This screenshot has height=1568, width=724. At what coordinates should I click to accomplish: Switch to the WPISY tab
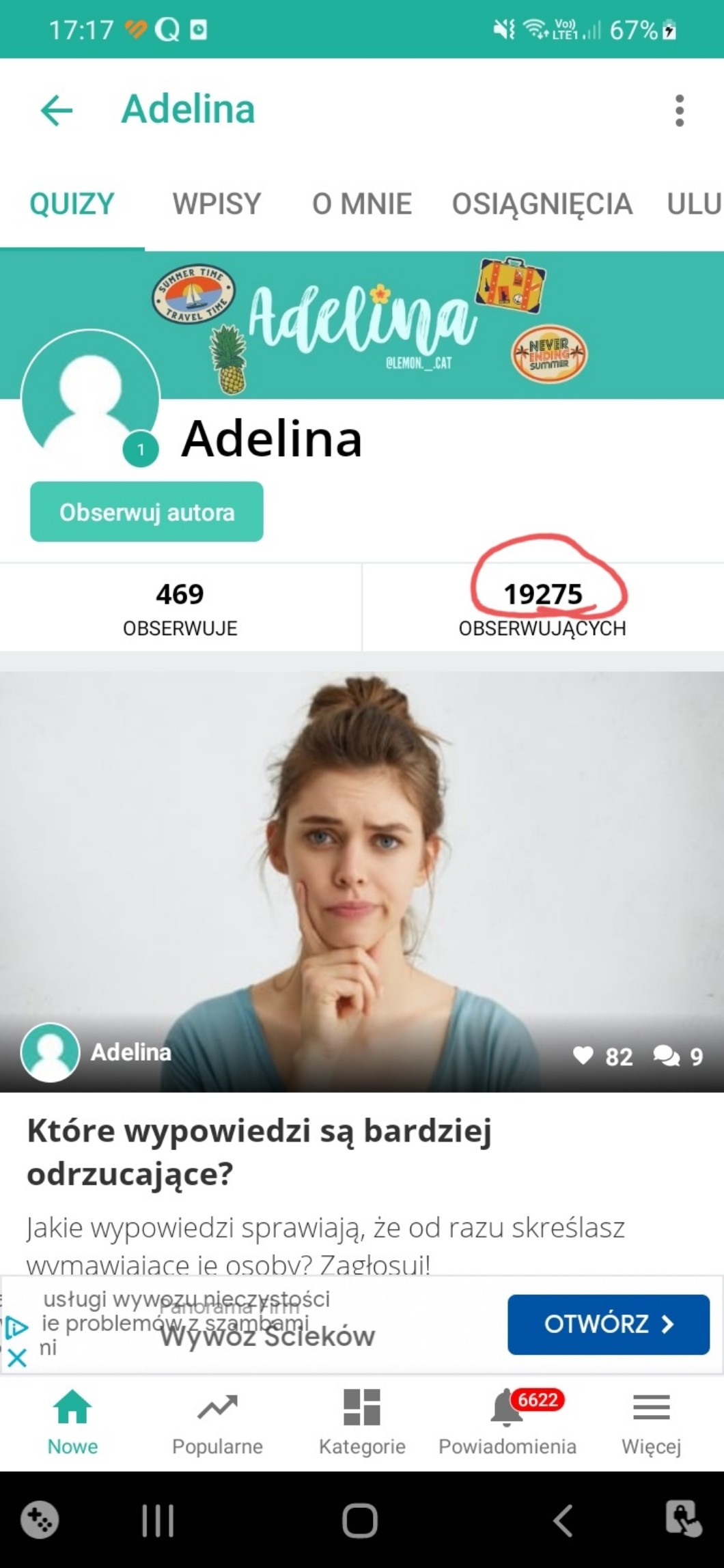tap(217, 204)
